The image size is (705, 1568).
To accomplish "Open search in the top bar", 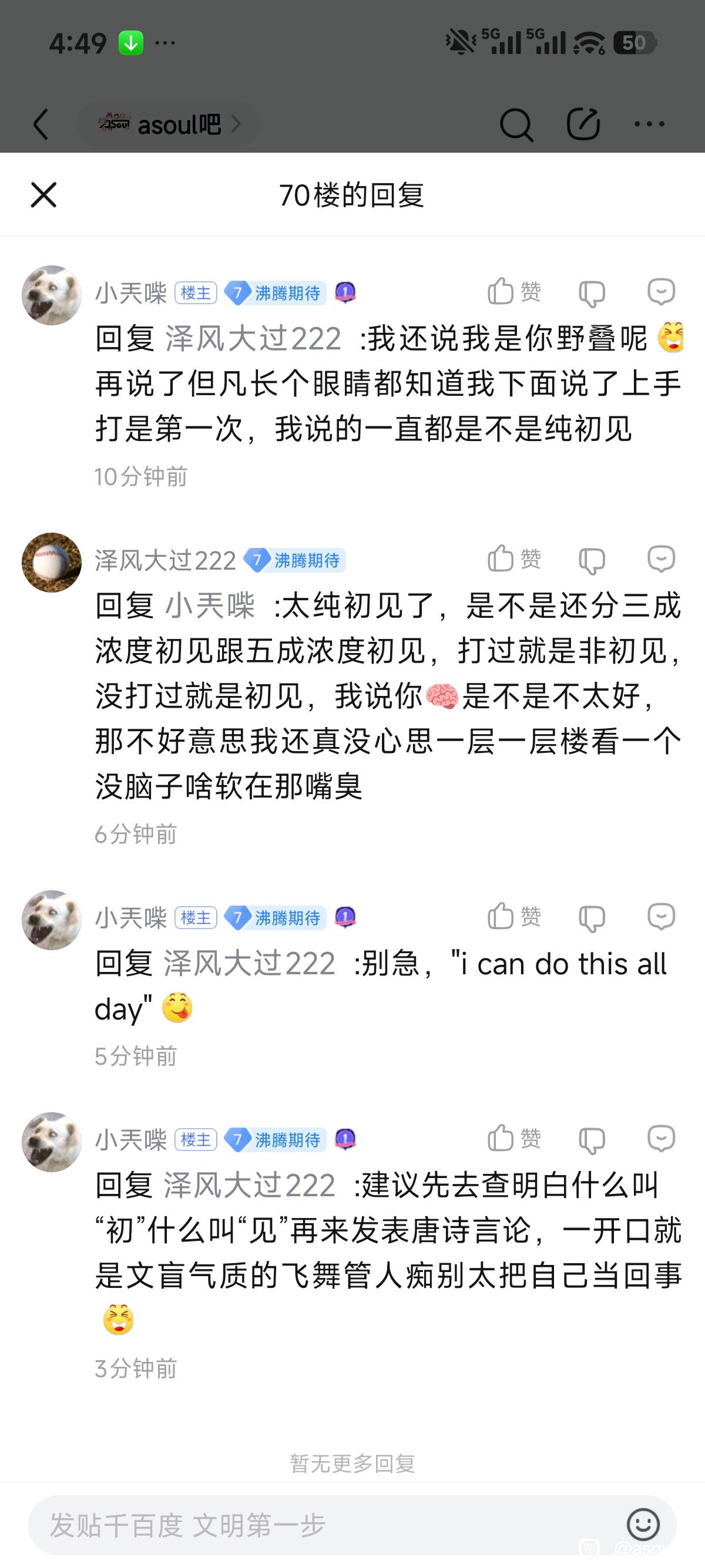I will (x=516, y=125).
